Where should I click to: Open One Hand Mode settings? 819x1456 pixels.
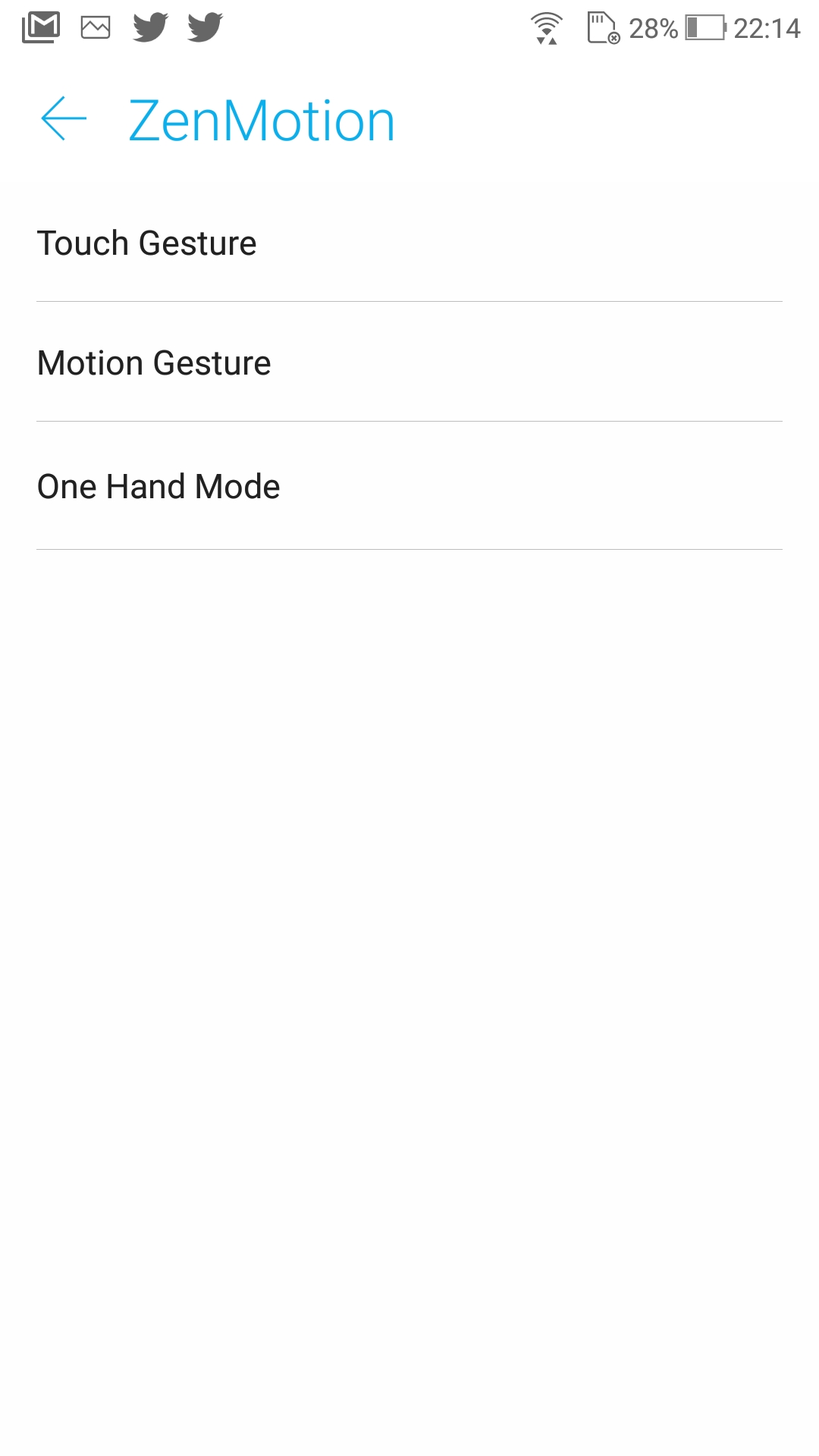[409, 486]
